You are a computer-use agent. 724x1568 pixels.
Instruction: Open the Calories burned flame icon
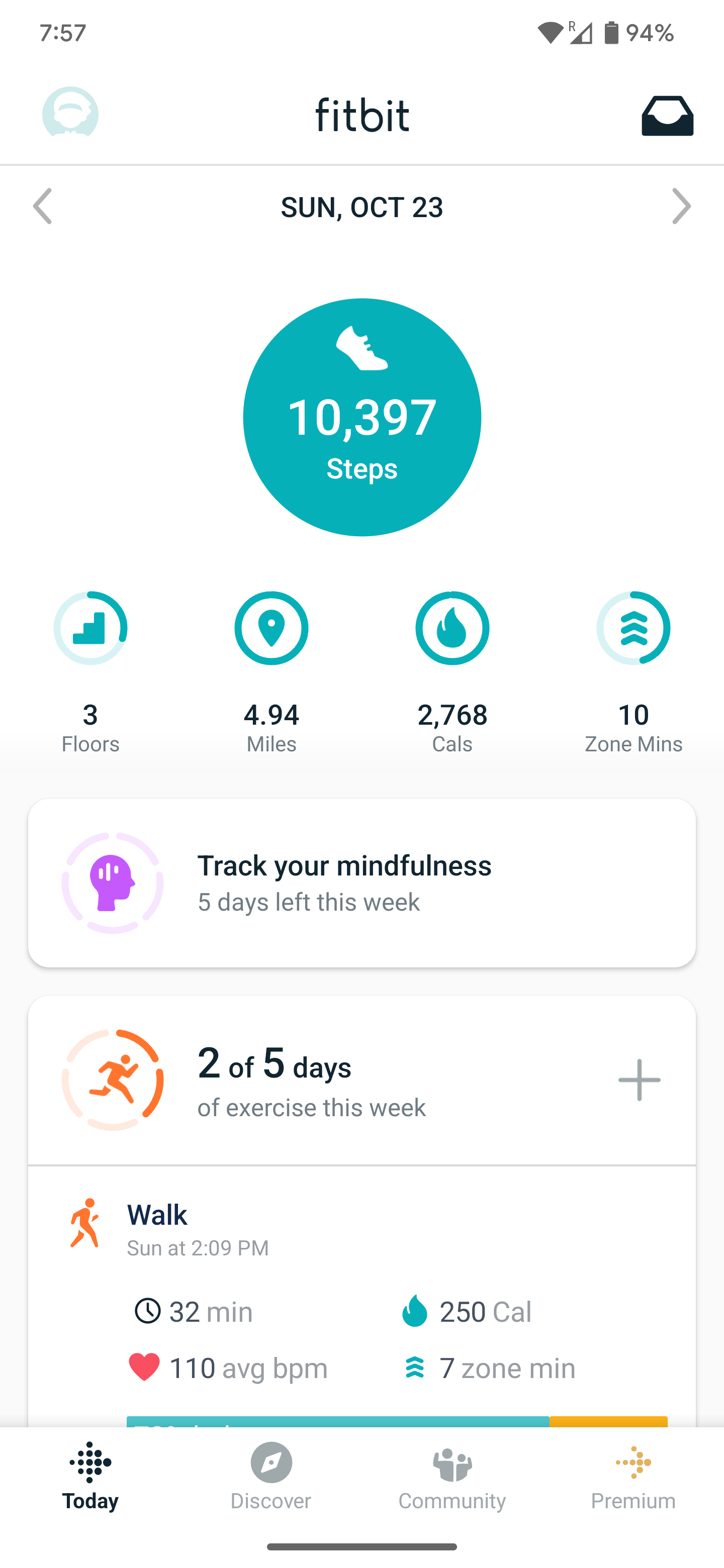[452, 628]
